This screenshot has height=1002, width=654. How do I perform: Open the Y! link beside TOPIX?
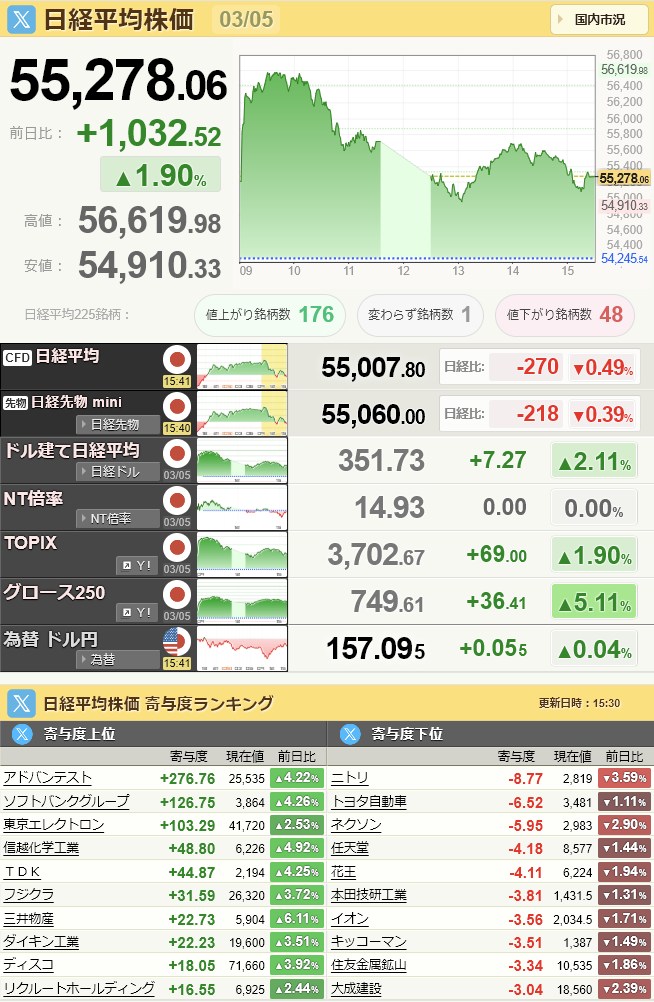tap(138, 565)
